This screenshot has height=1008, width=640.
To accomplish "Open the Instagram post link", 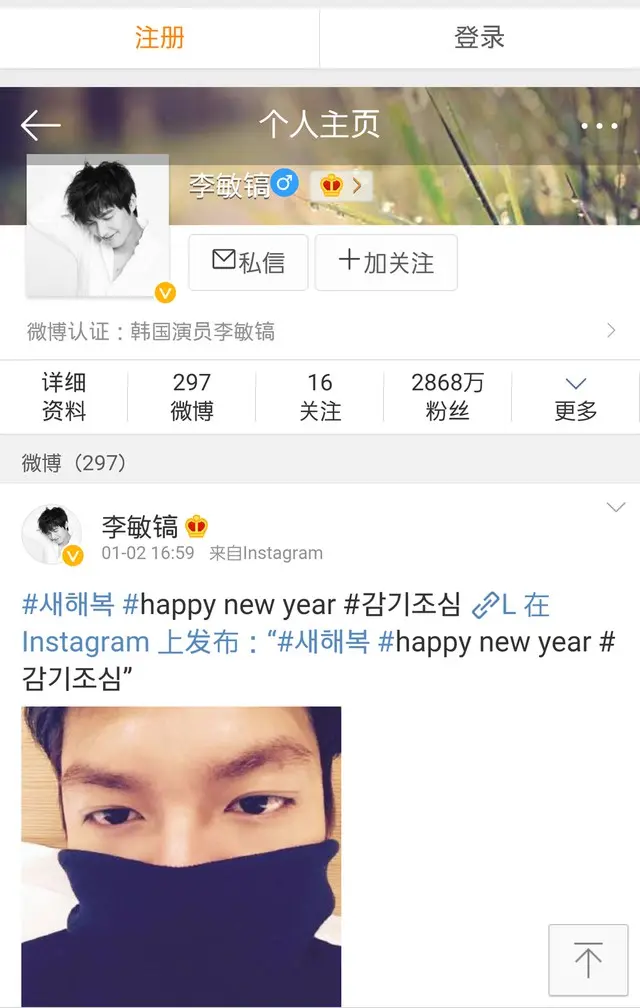I will point(510,605).
